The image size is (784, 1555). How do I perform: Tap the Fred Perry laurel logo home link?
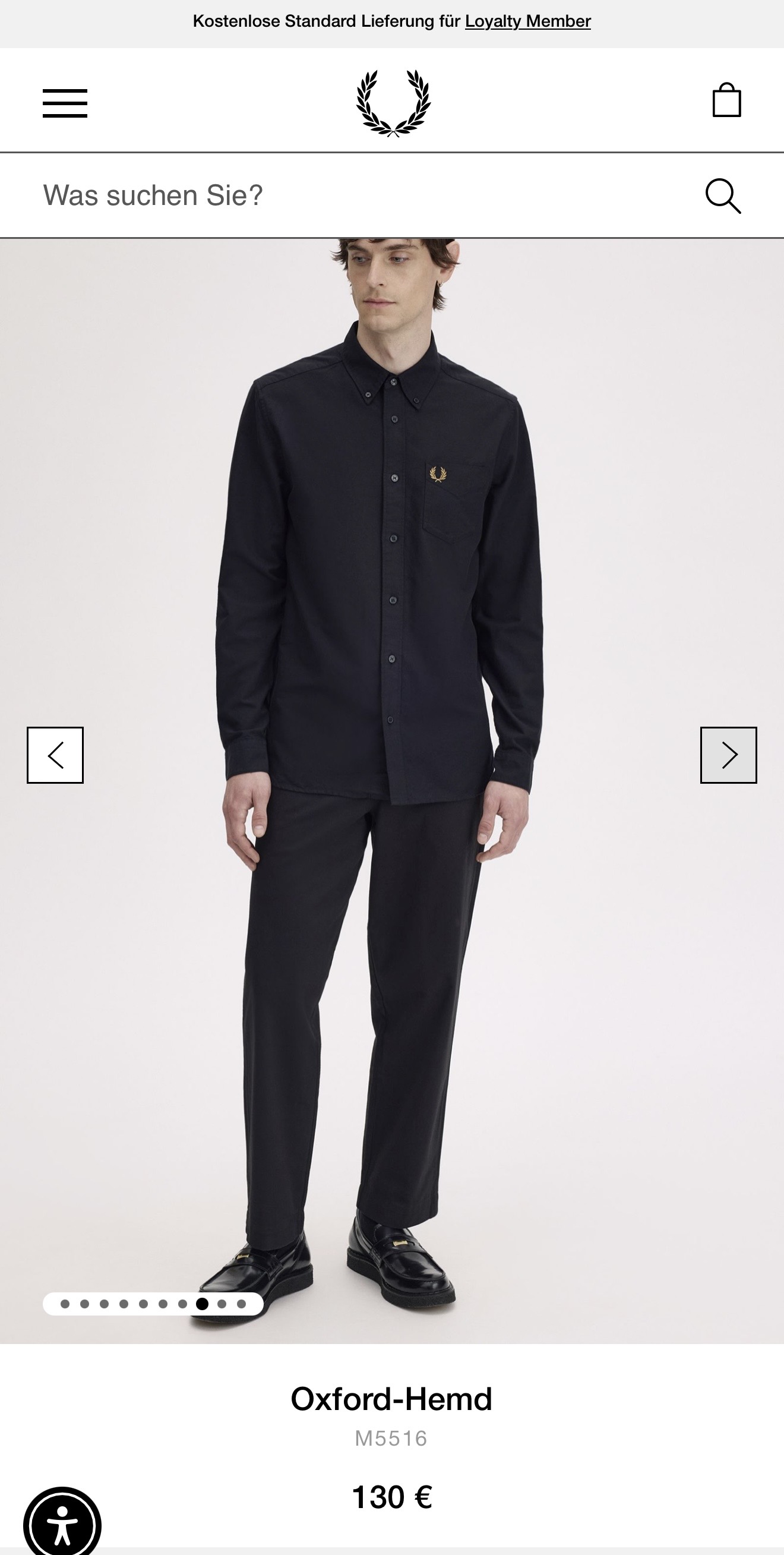pos(393,103)
